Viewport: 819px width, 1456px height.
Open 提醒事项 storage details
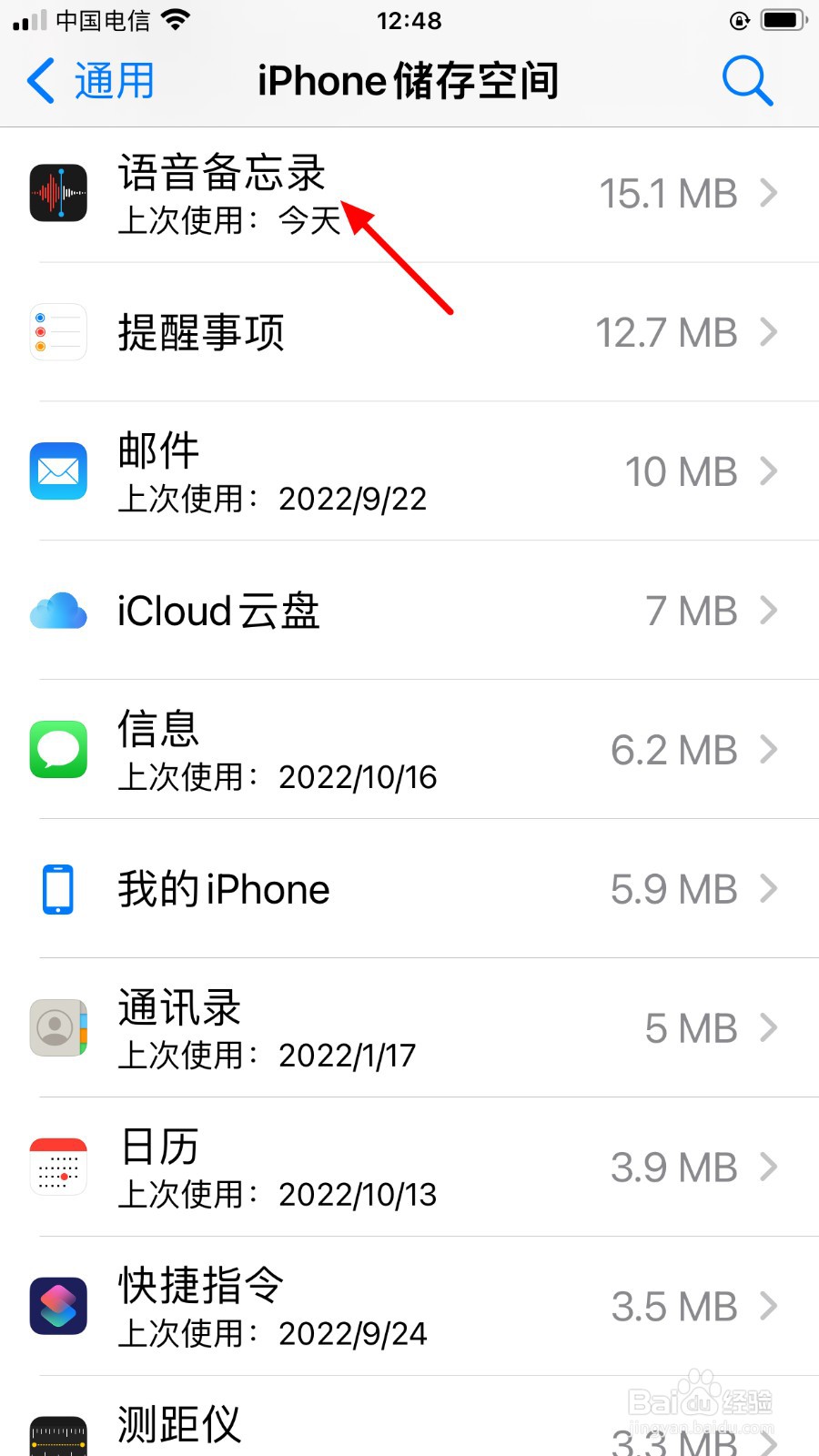(409, 332)
